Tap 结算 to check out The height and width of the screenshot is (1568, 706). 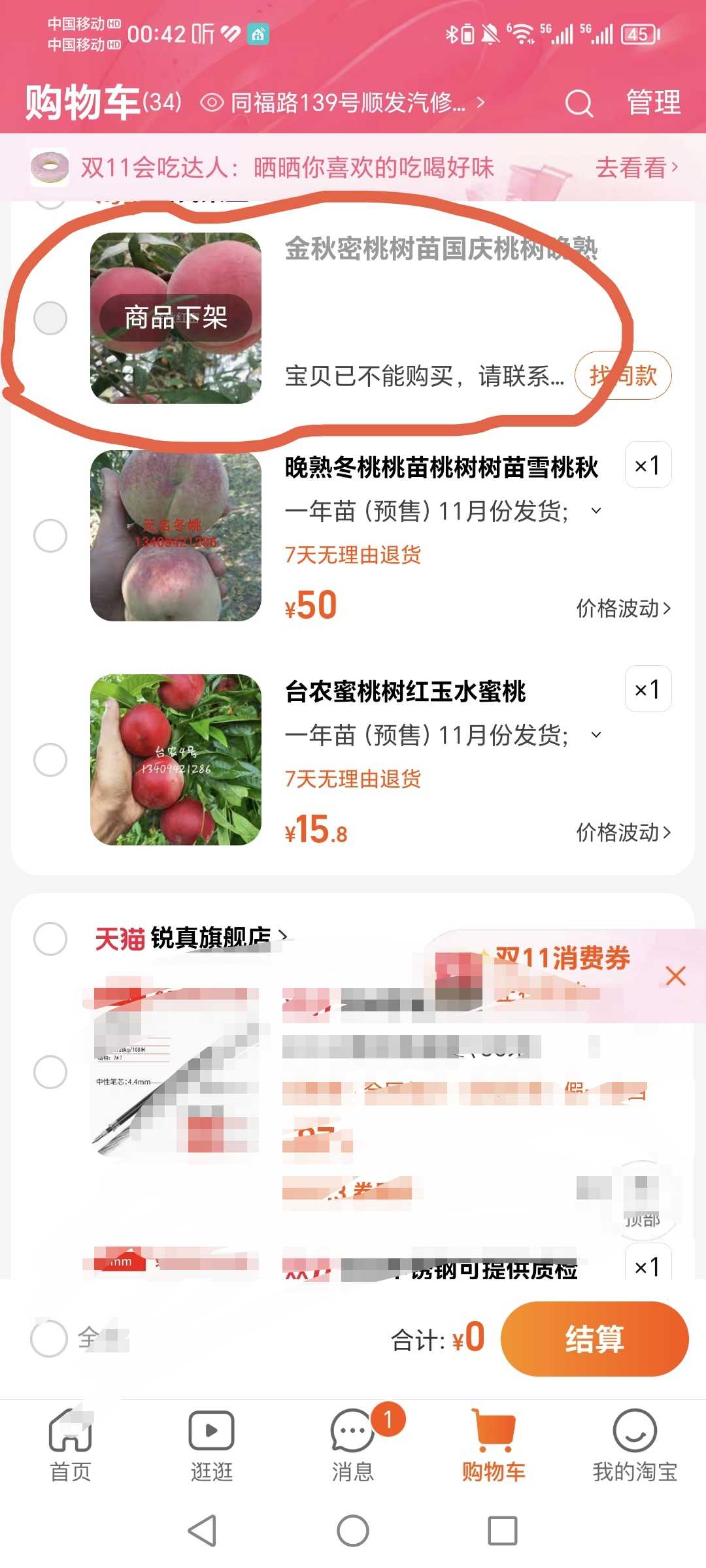(x=595, y=1339)
